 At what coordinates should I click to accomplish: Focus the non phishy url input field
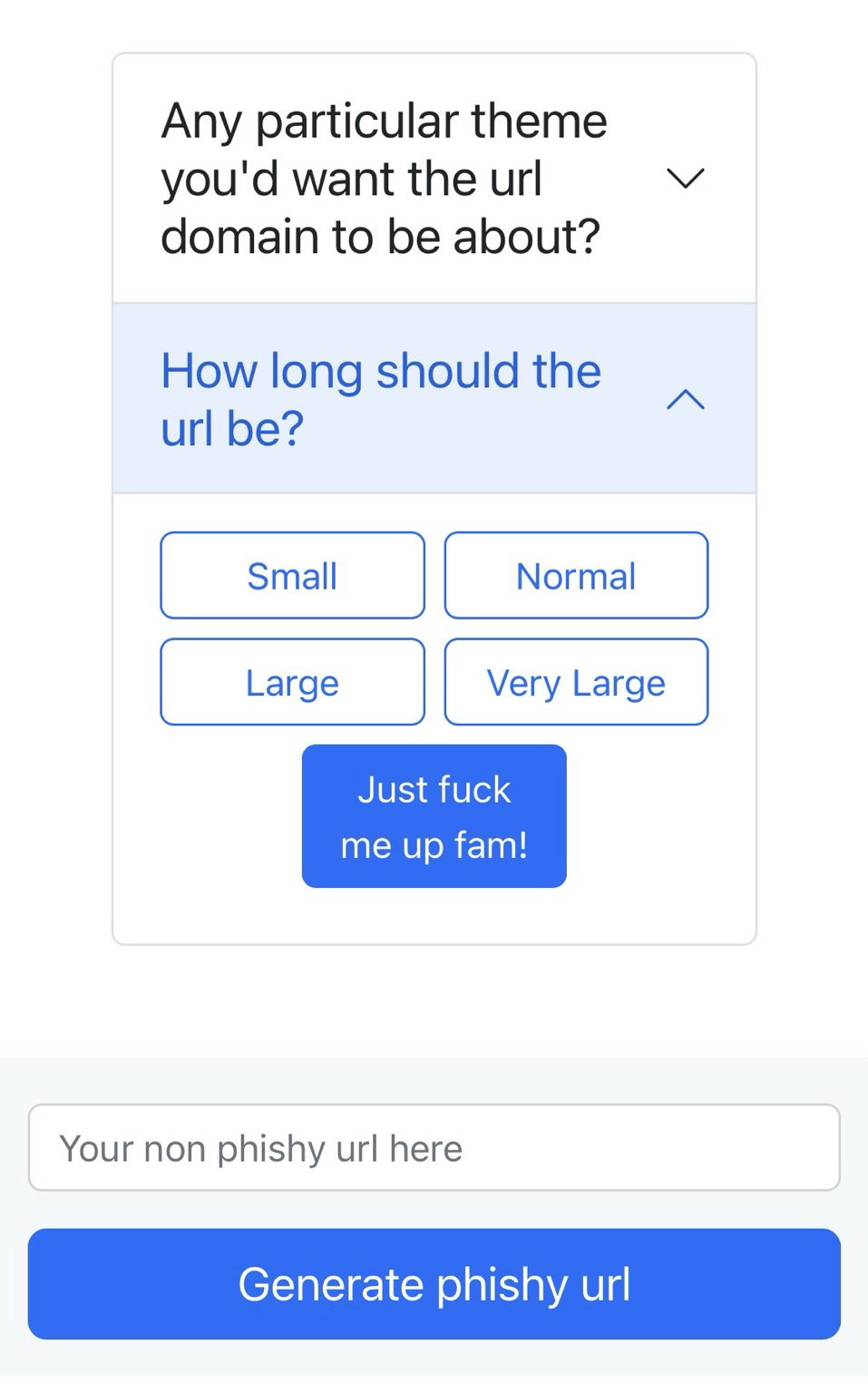(434, 1147)
